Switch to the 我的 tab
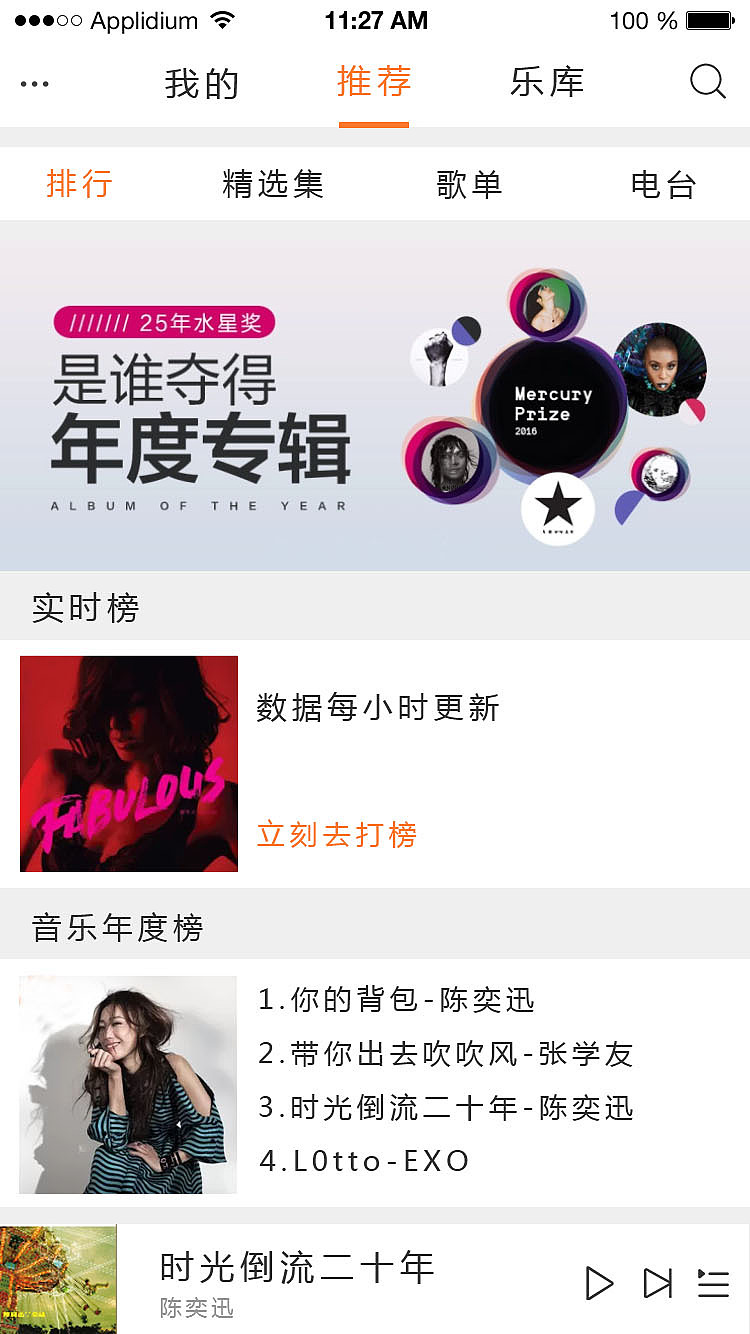This screenshot has width=750, height=1334. pyautogui.click(x=202, y=85)
